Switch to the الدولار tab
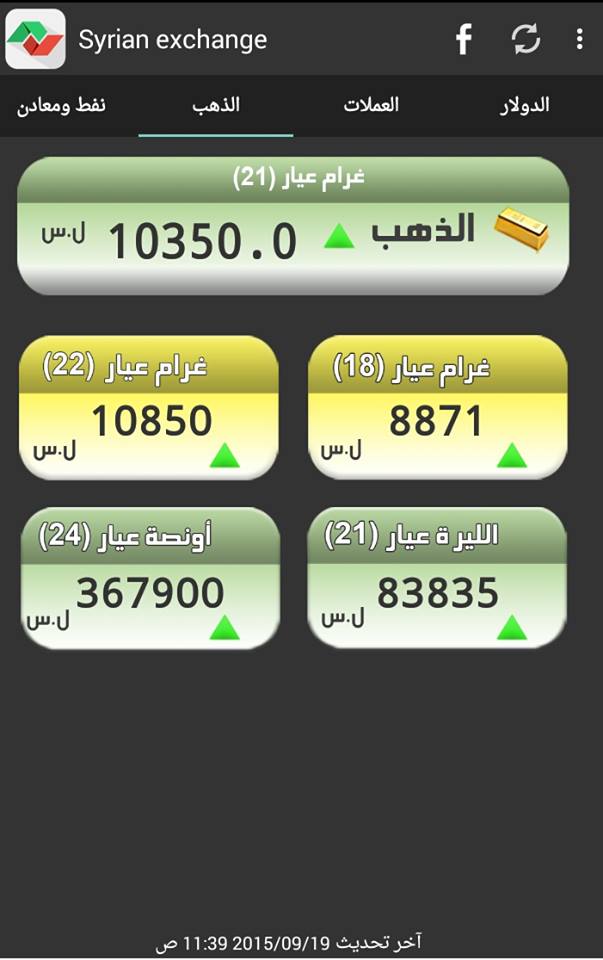603x960 pixels. [525, 105]
